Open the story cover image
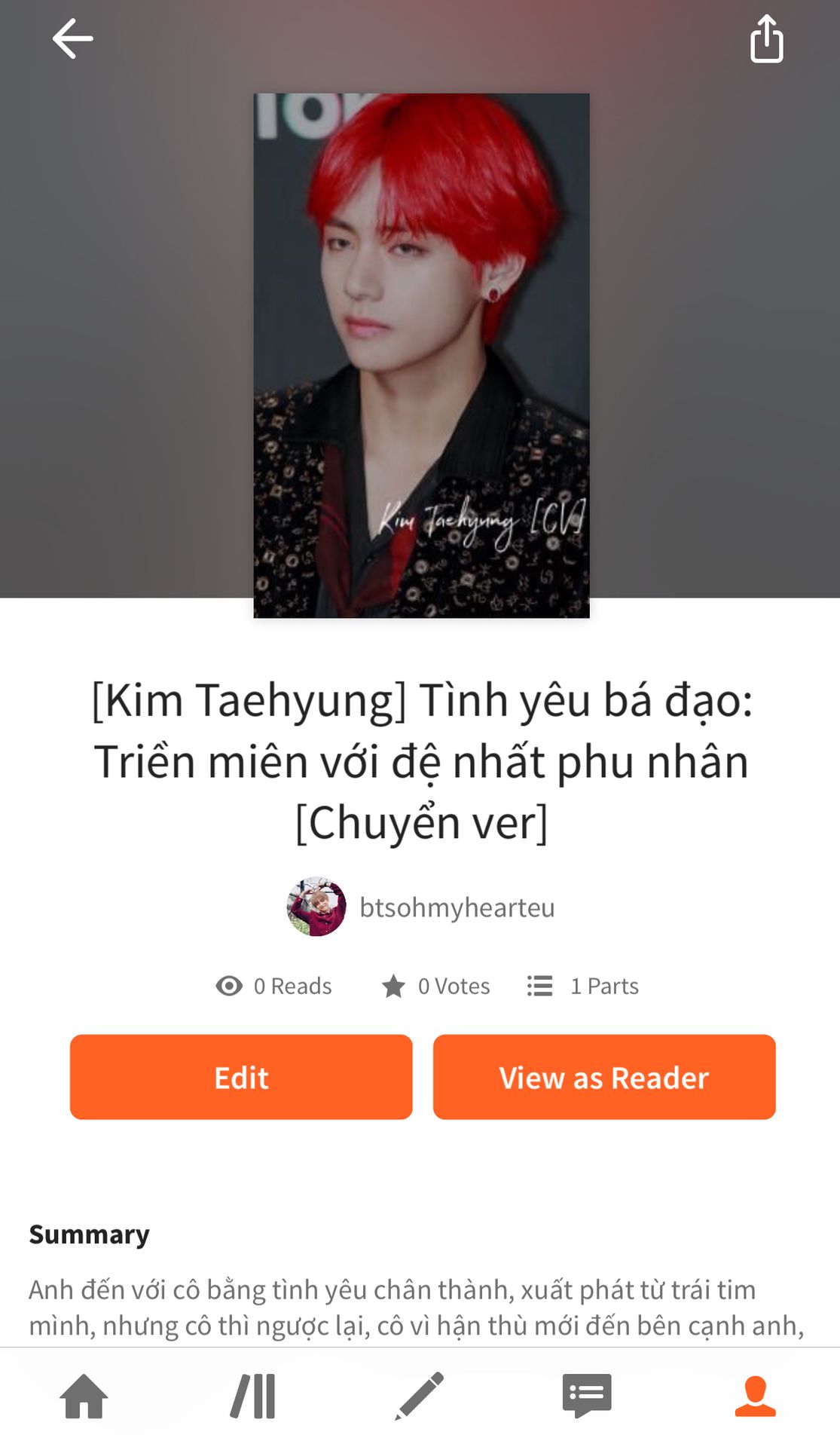This screenshot has width=840, height=1447. [421, 355]
